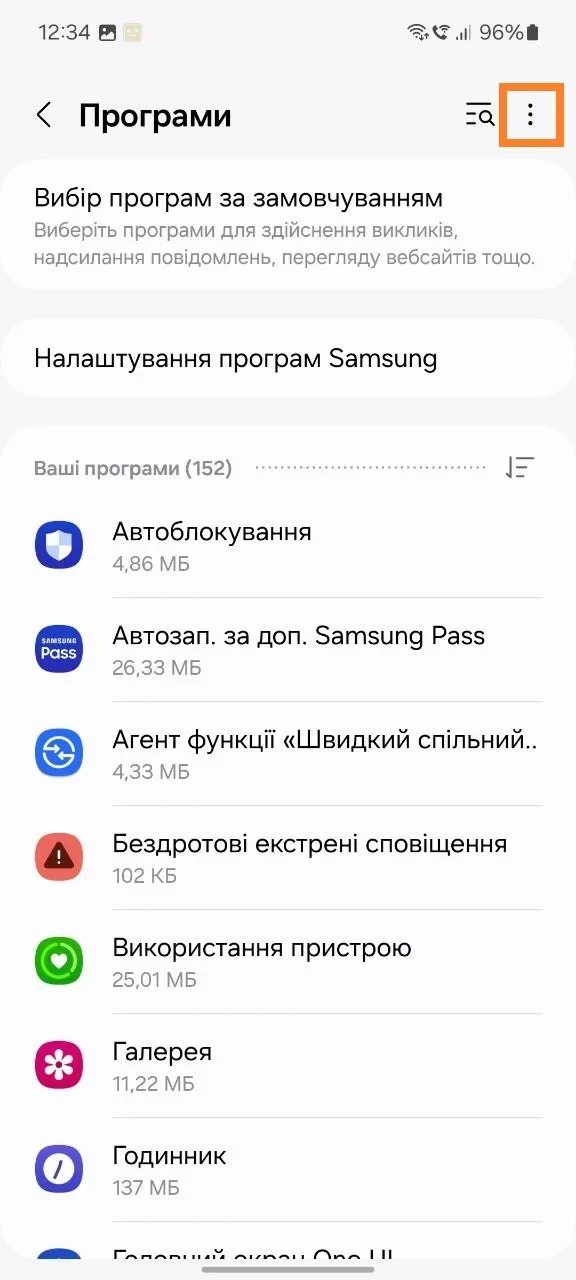
Task: Open Налаштування програм Samsung
Action: pos(288,358)
